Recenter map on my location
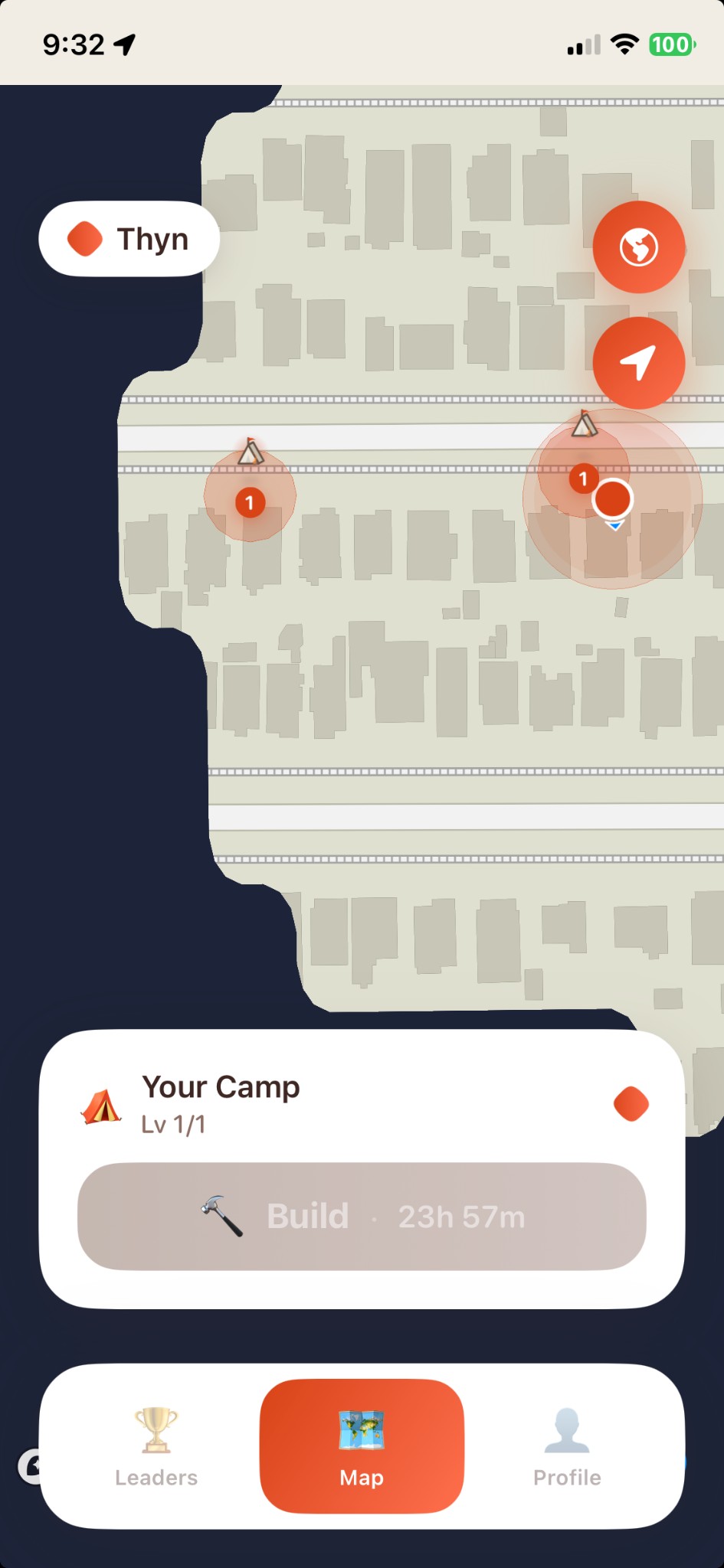Image resolution: width=724 pixels, height=1568 pixels. point(638,363)
